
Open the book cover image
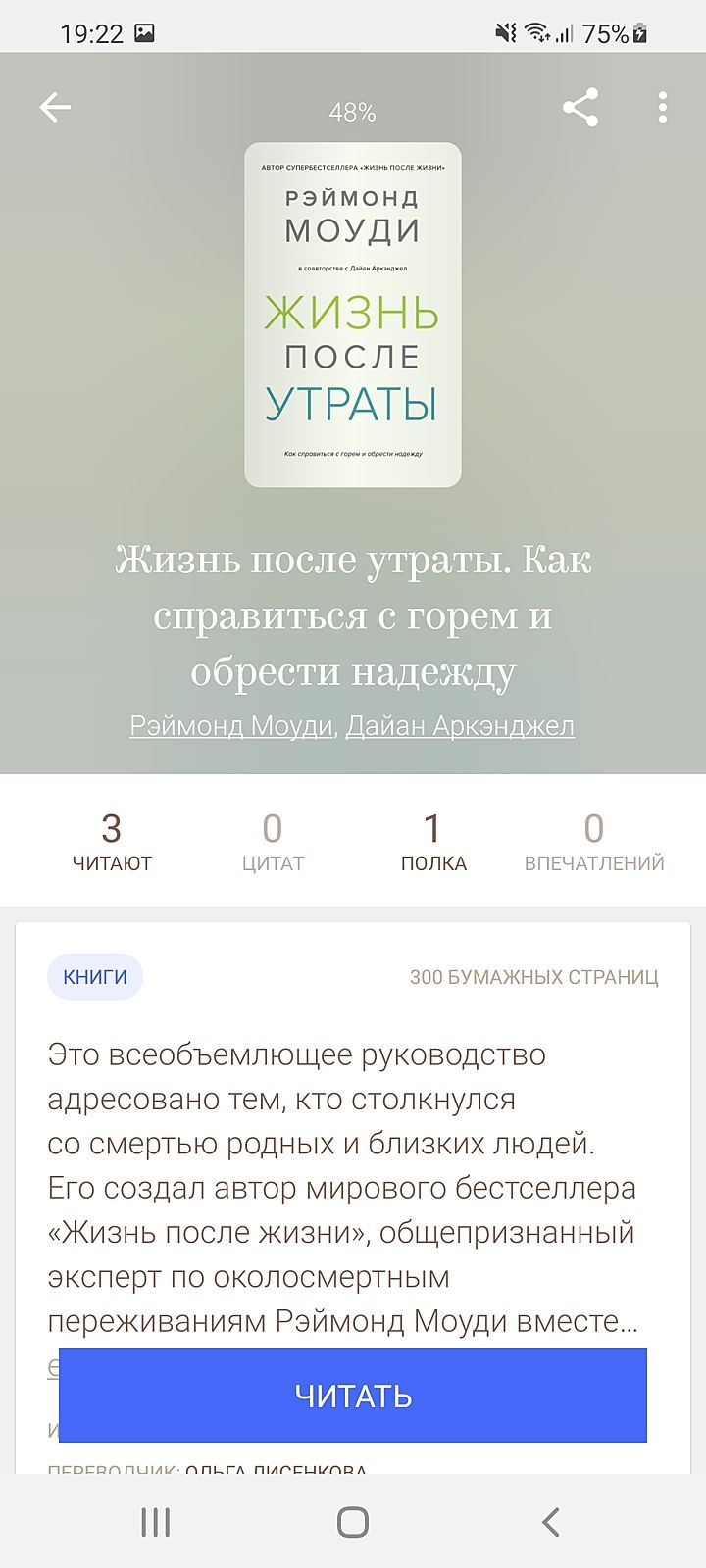tap(353, 316)
